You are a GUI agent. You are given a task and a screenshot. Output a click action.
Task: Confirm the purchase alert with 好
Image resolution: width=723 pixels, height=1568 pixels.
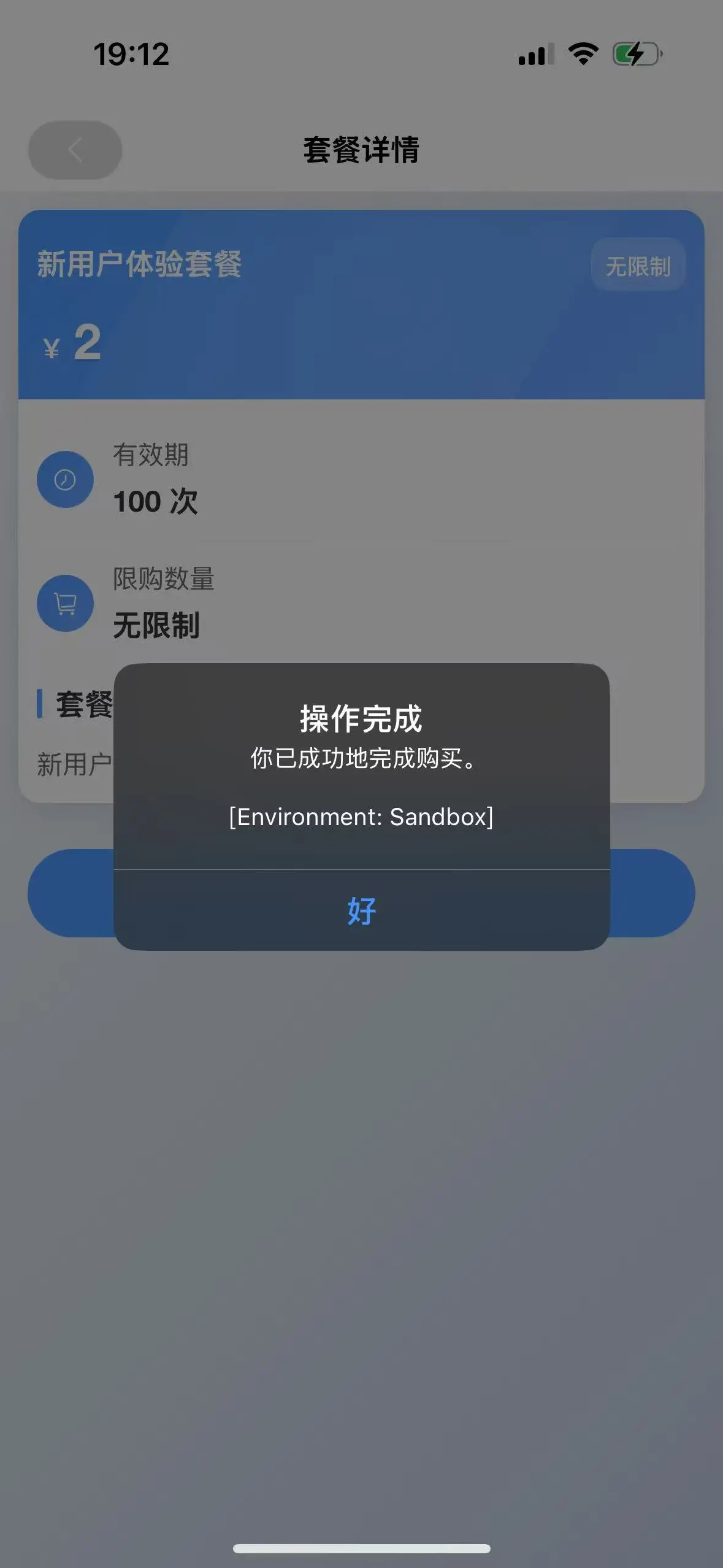tap(361, 910)
